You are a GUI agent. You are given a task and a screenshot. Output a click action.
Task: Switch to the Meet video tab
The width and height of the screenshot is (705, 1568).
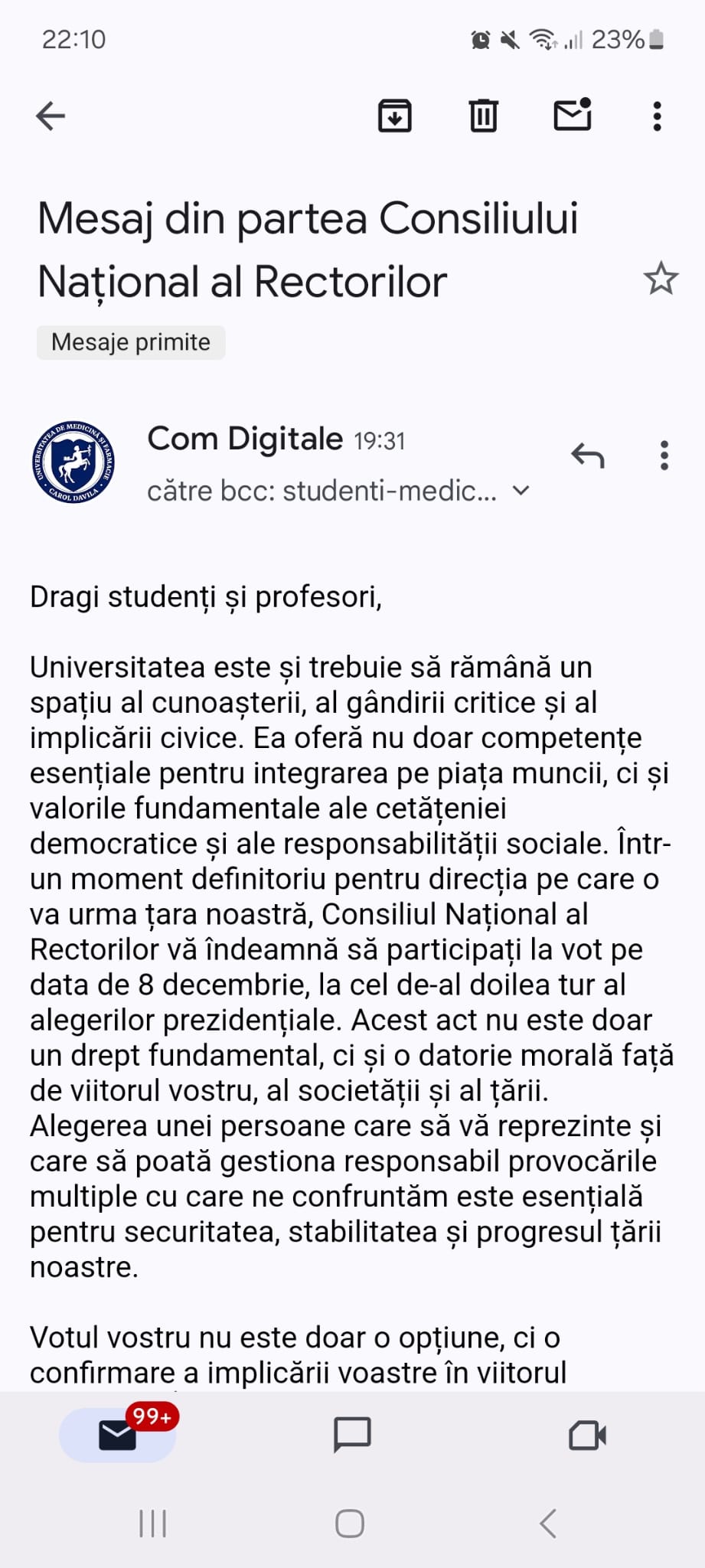click(587, 1435)
